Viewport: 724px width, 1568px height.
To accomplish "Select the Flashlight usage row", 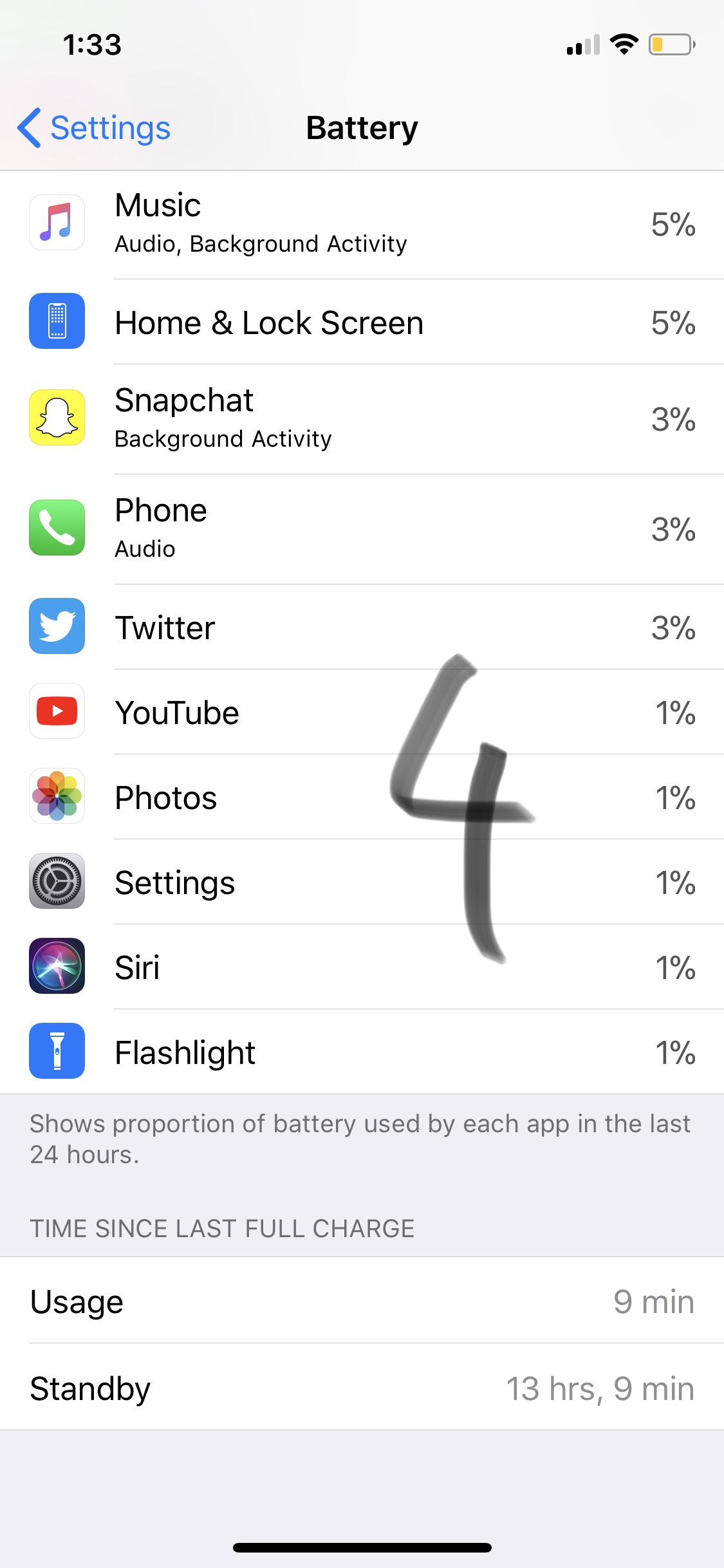I will point(362,1052).
